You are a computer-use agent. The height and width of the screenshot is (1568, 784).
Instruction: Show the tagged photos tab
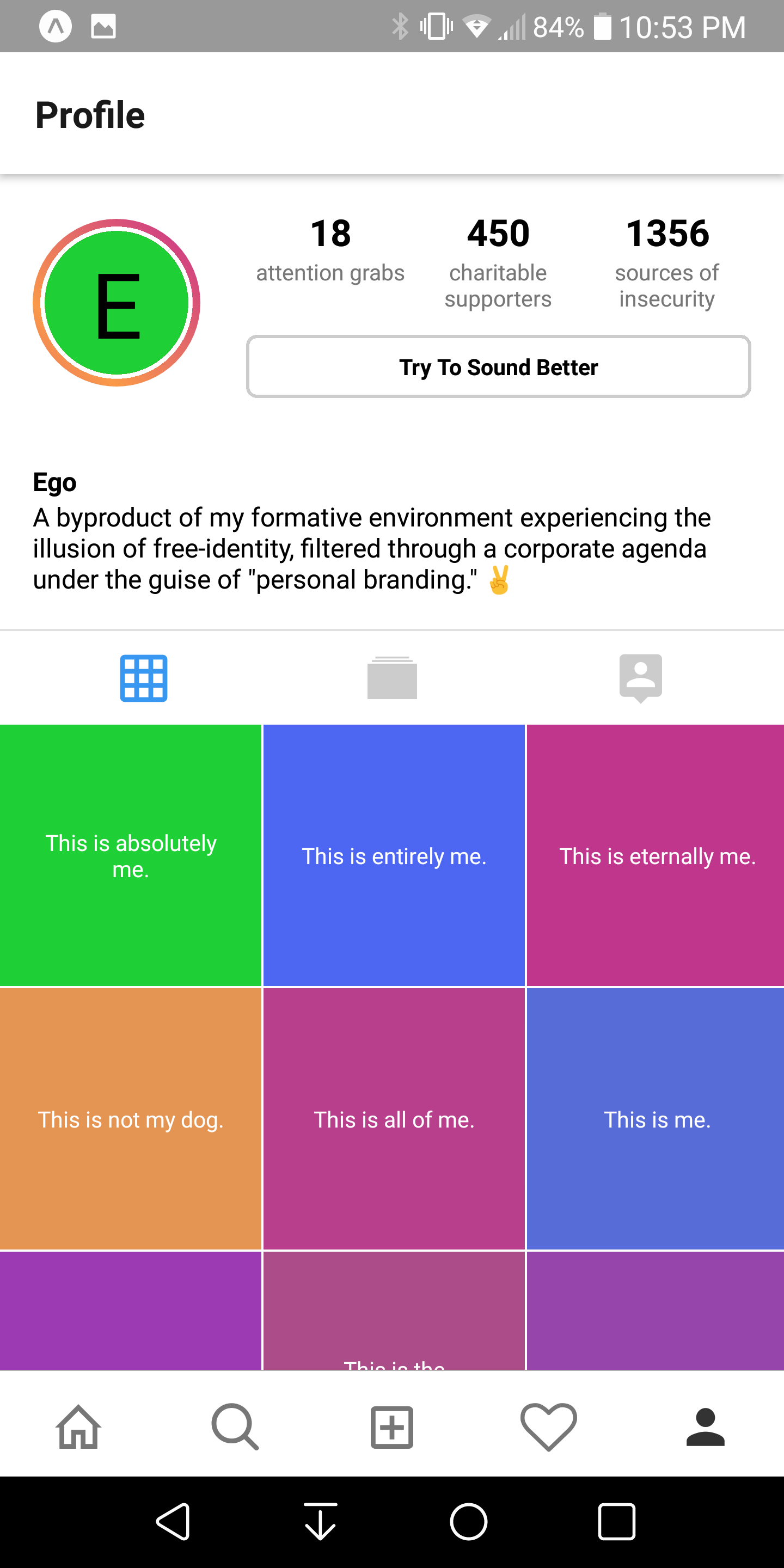pos(640,678)
